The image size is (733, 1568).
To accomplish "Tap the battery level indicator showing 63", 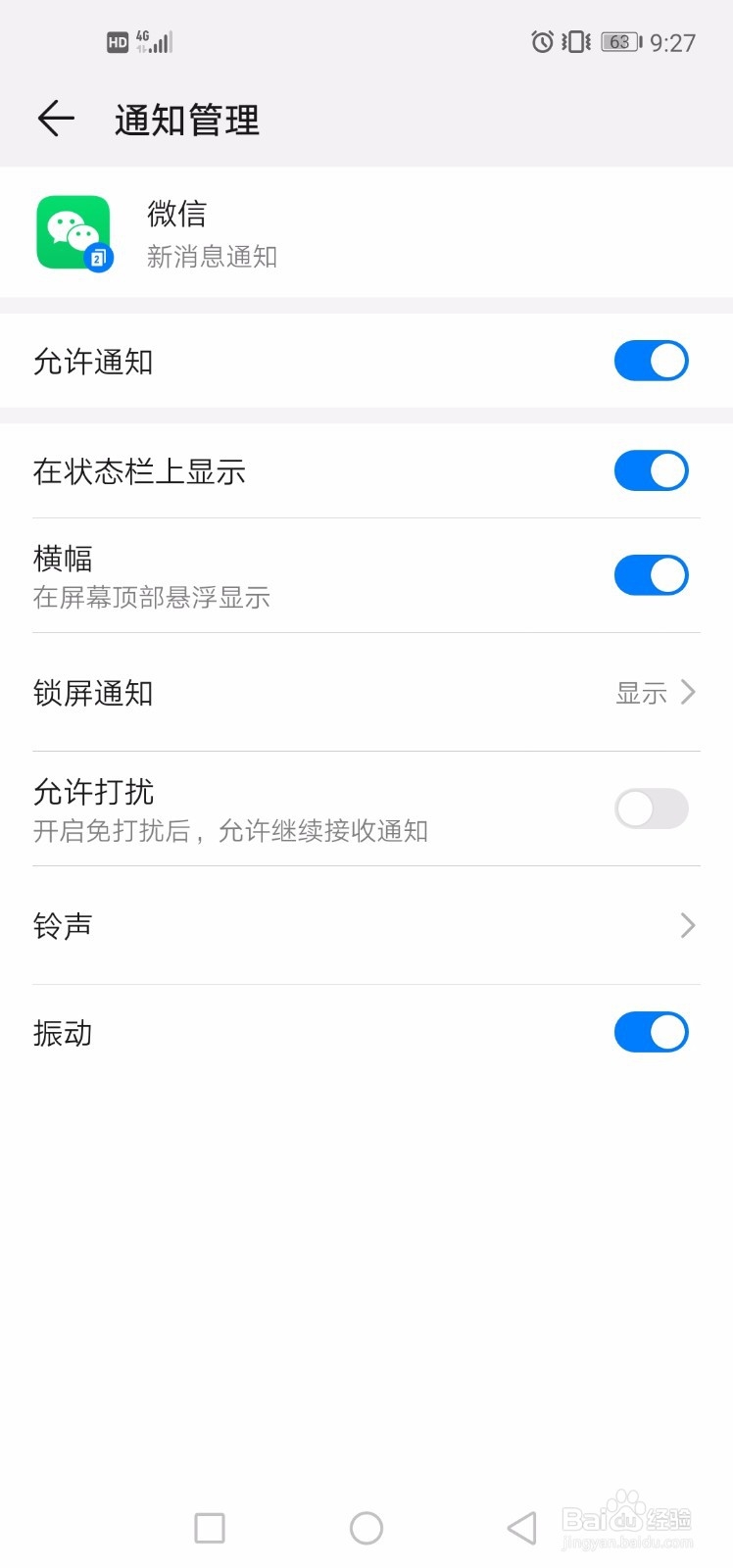I will [x=619, y=41].
